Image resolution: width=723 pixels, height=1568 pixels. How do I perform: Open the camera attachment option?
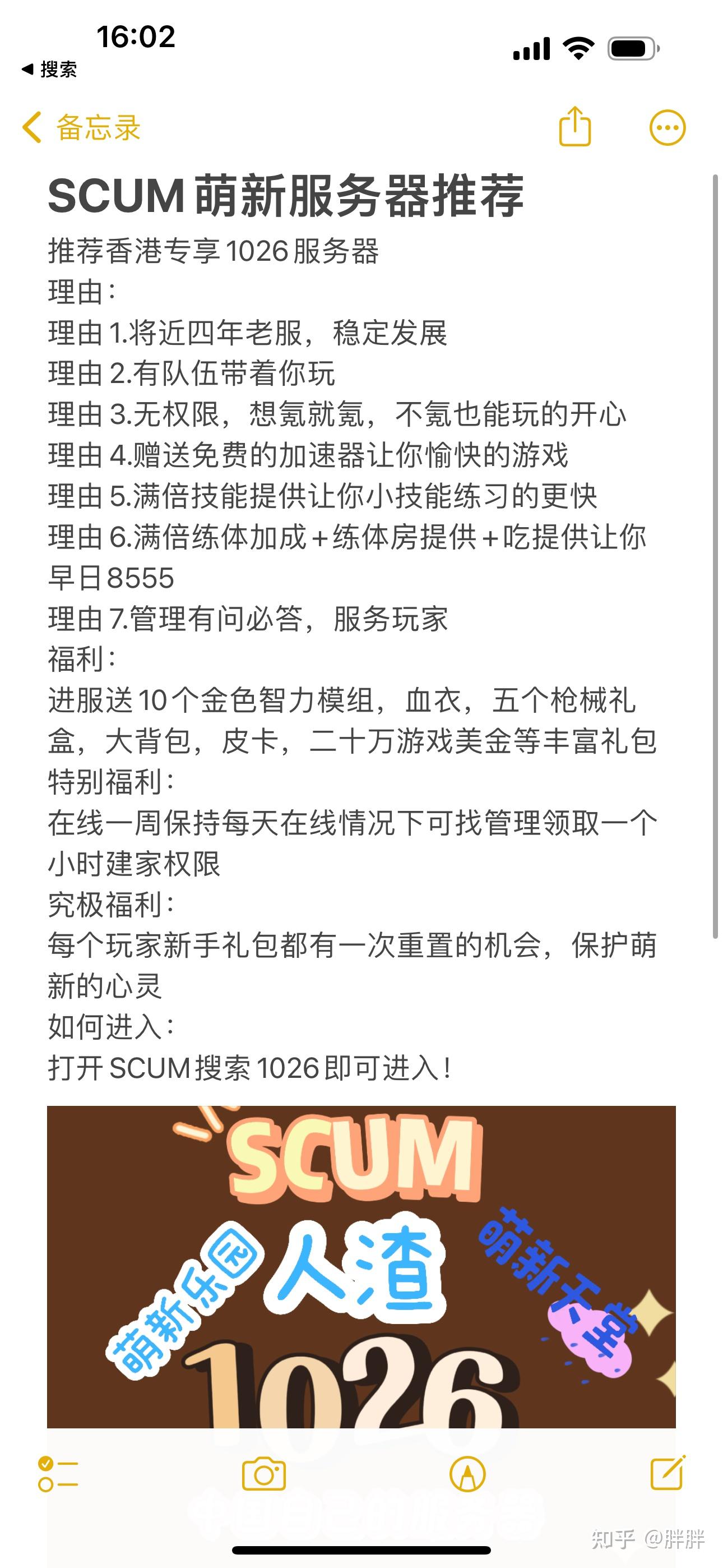(263, 1474)
